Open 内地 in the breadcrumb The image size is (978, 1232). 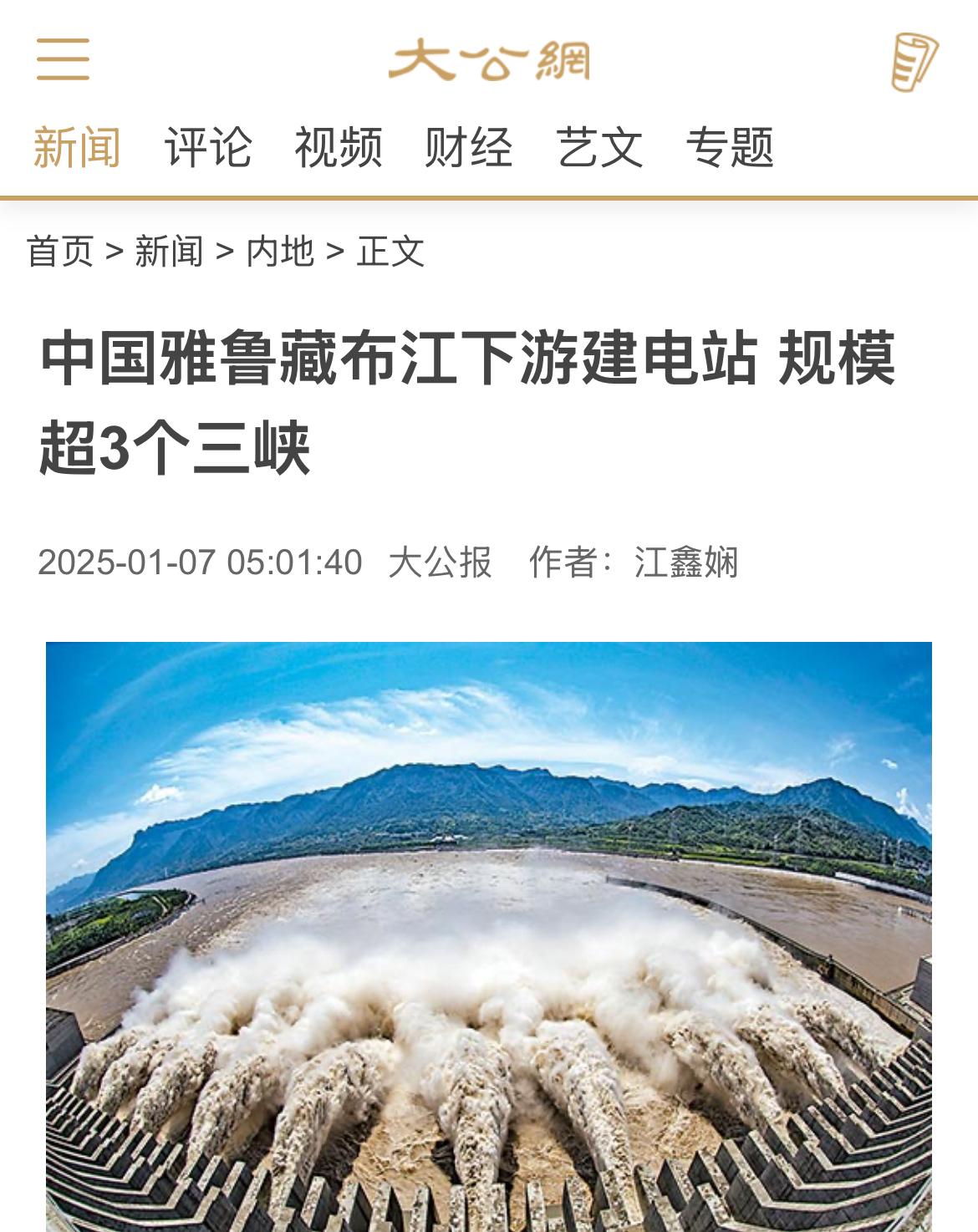(x=280, y=252)
